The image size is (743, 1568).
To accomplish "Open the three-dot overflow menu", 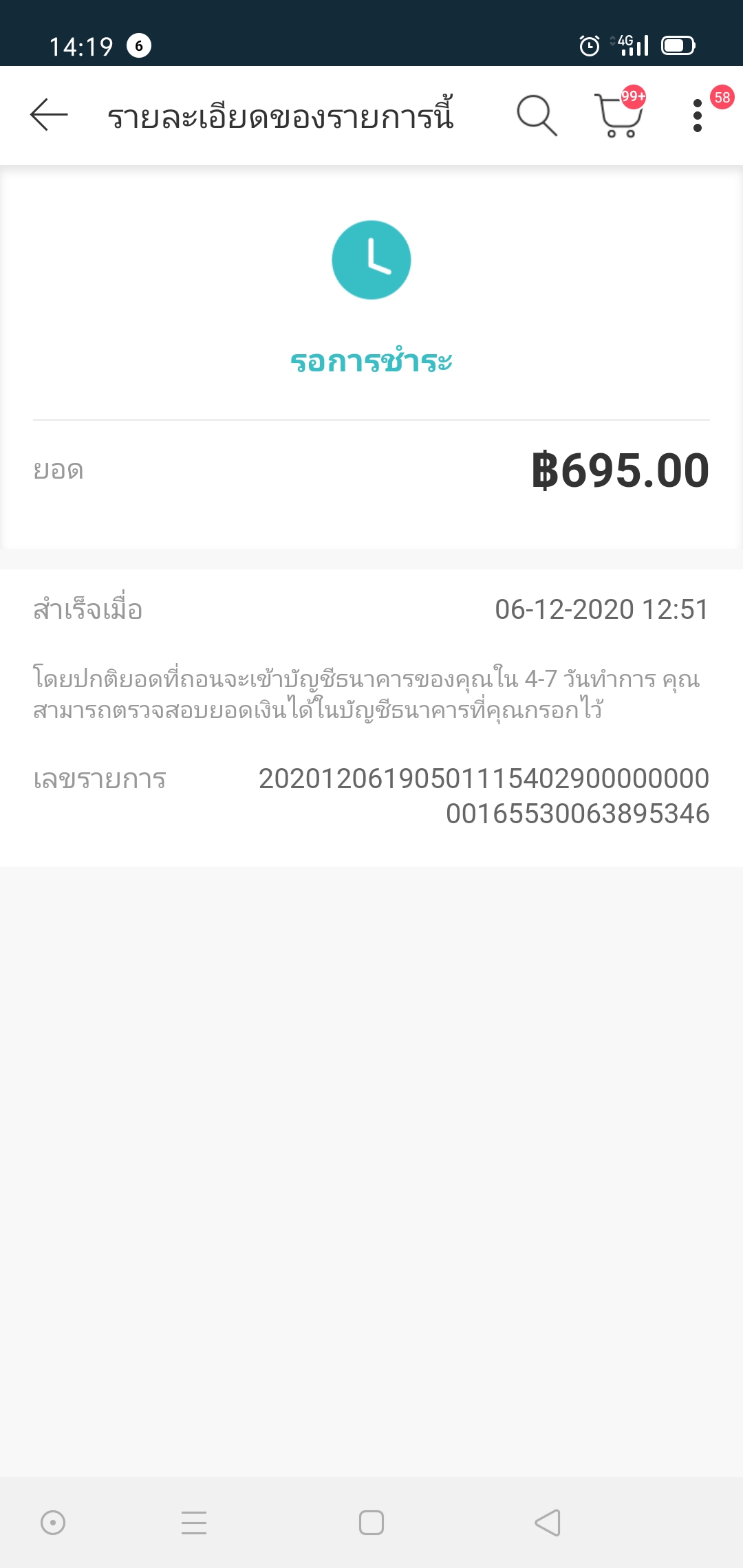I will pyautogui.click(x=698, y=116).
